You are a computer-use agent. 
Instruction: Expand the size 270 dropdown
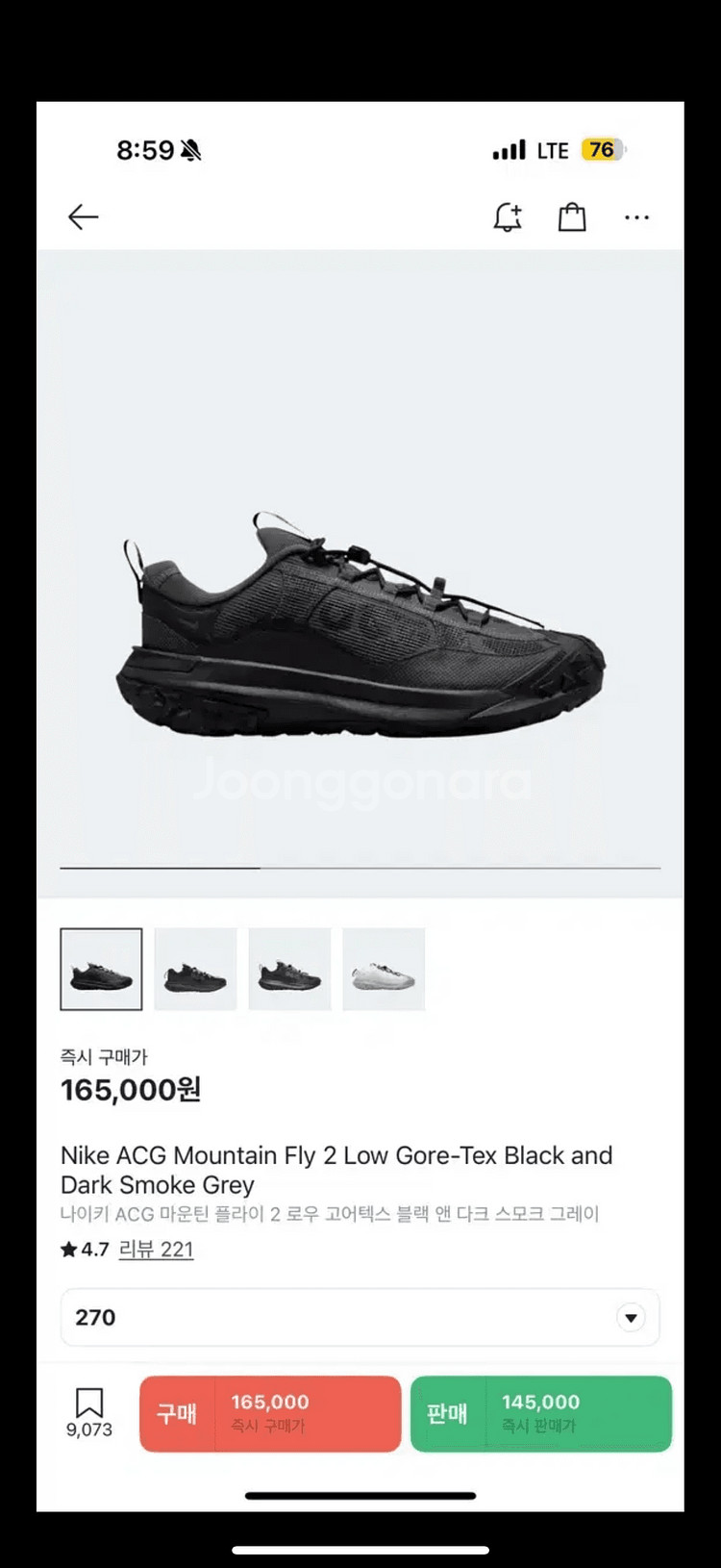pos(360,1317)
